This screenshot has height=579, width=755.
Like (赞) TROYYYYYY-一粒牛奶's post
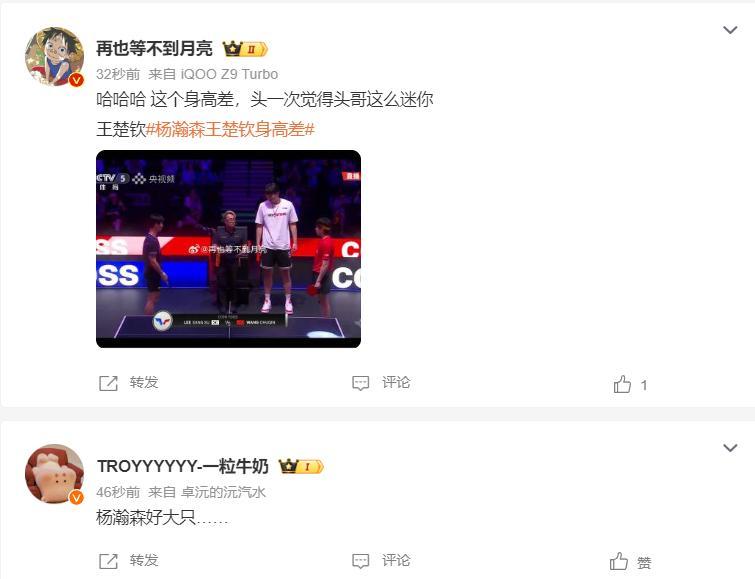630,562
